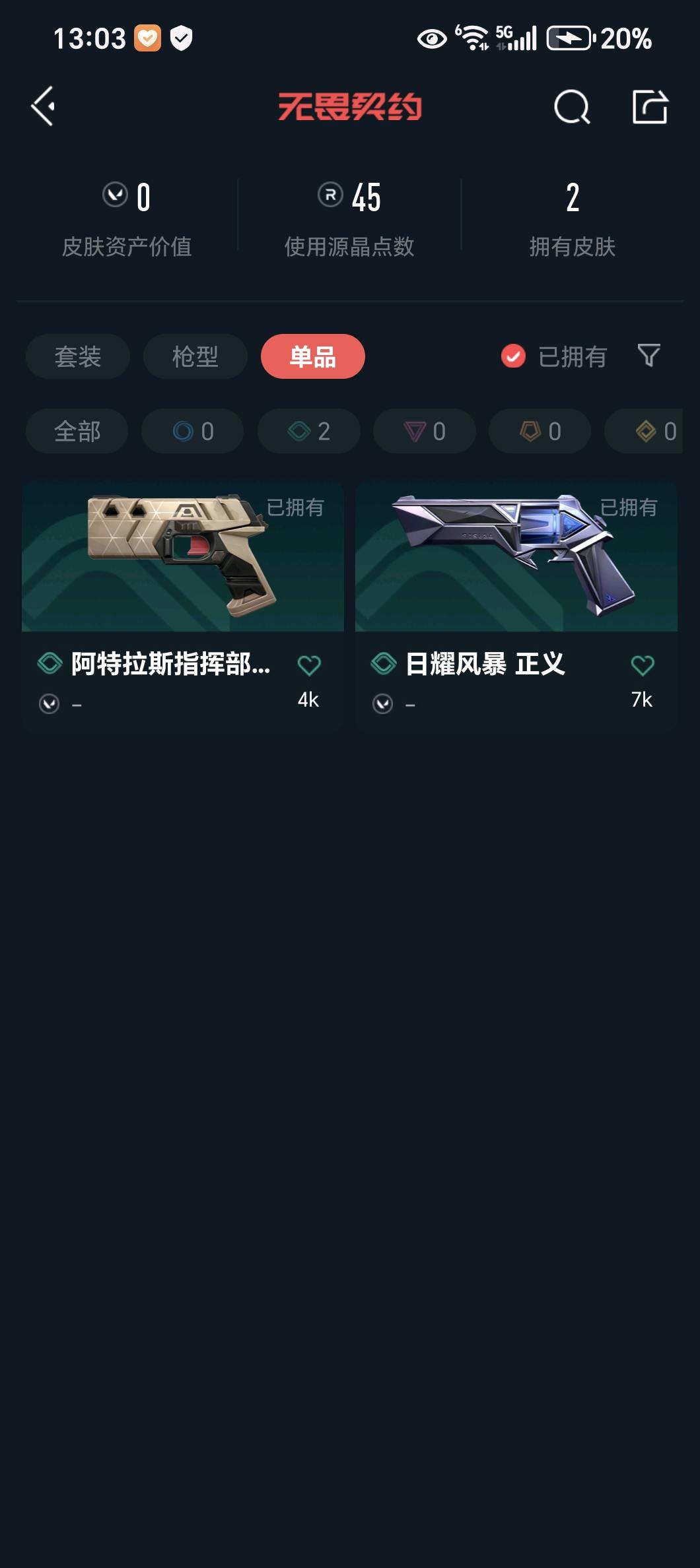Viewport: 700px width, 1568px height.
Task: Switch to the 枪型 tab
Action: click(195, 356)
